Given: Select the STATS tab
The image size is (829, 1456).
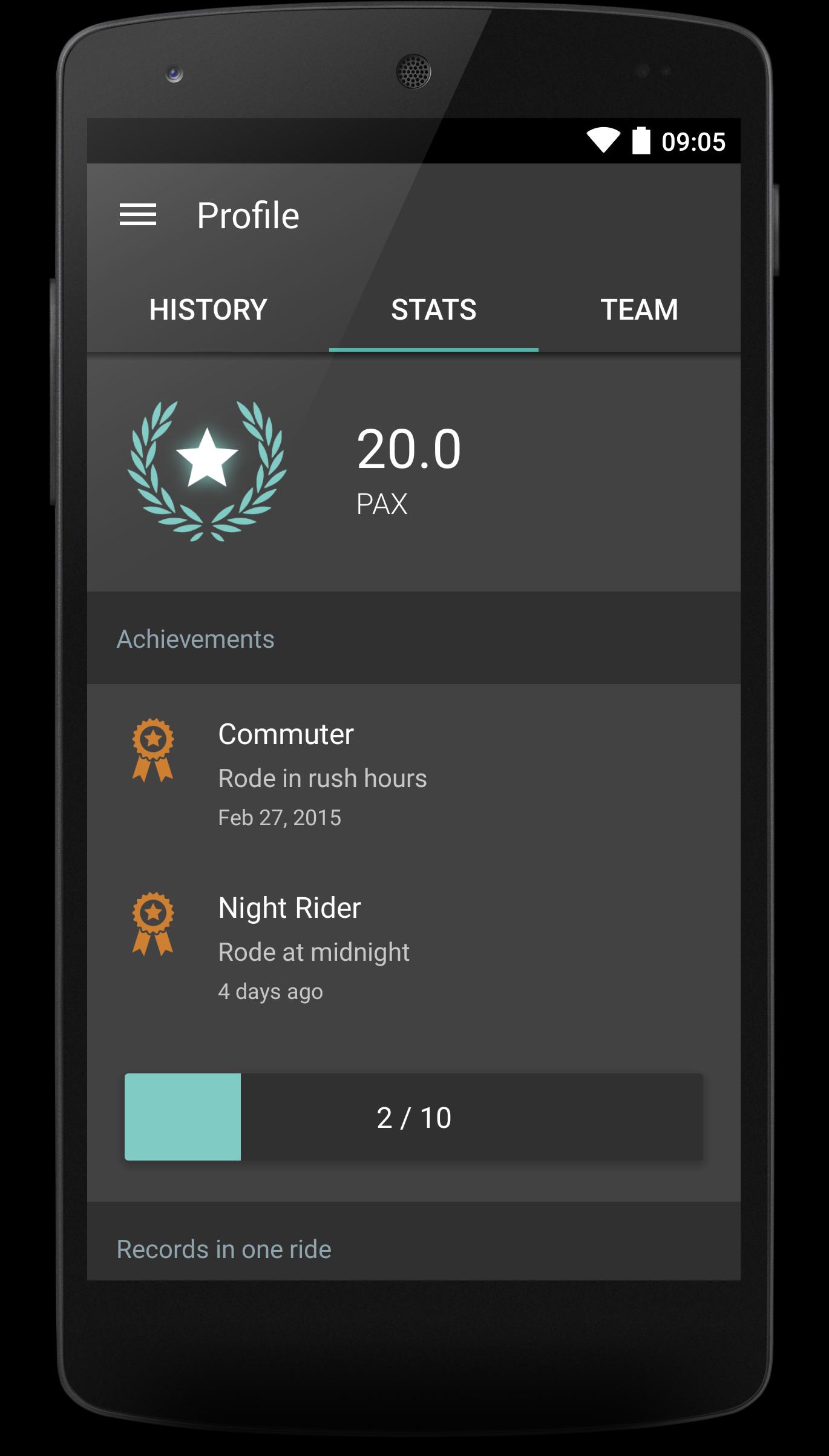Looking at the screenshot, I should coord(433,311).
